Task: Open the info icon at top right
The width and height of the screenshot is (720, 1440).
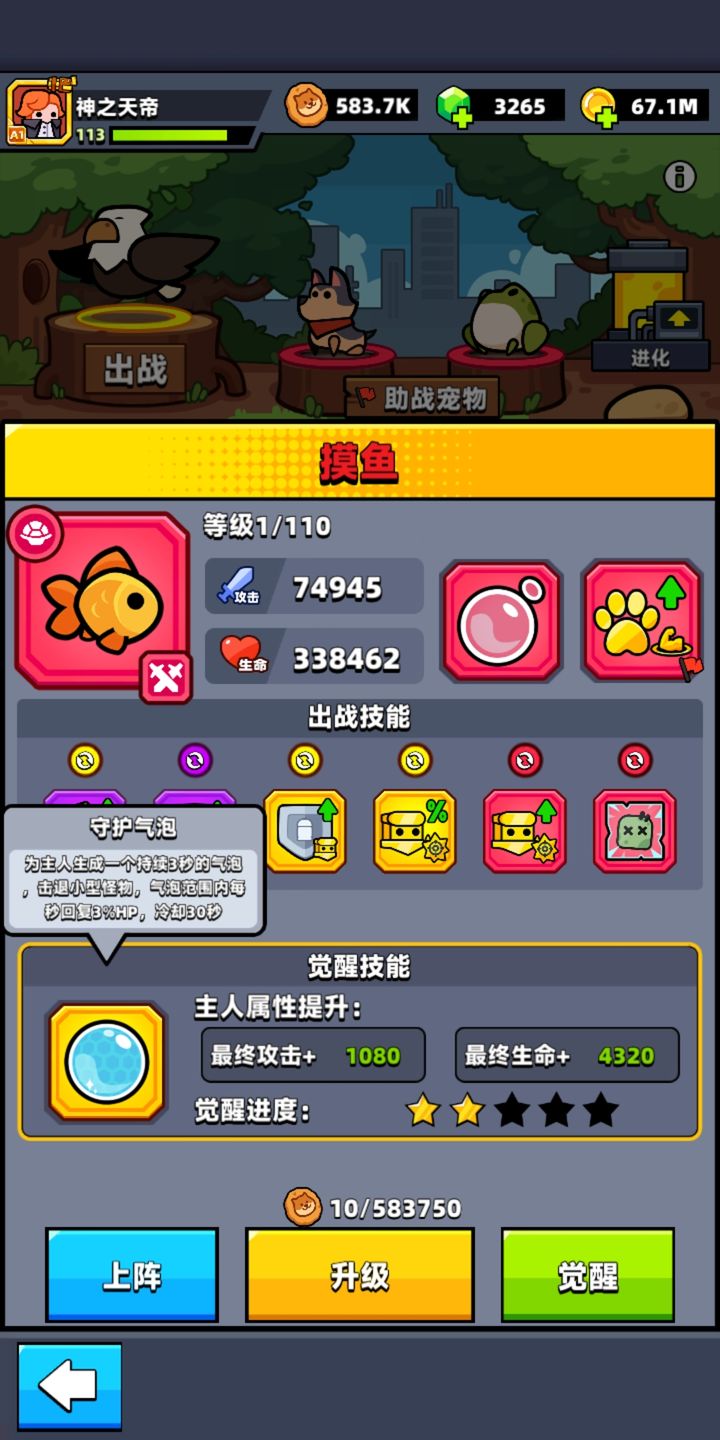Action: click(x=680, y=177)
